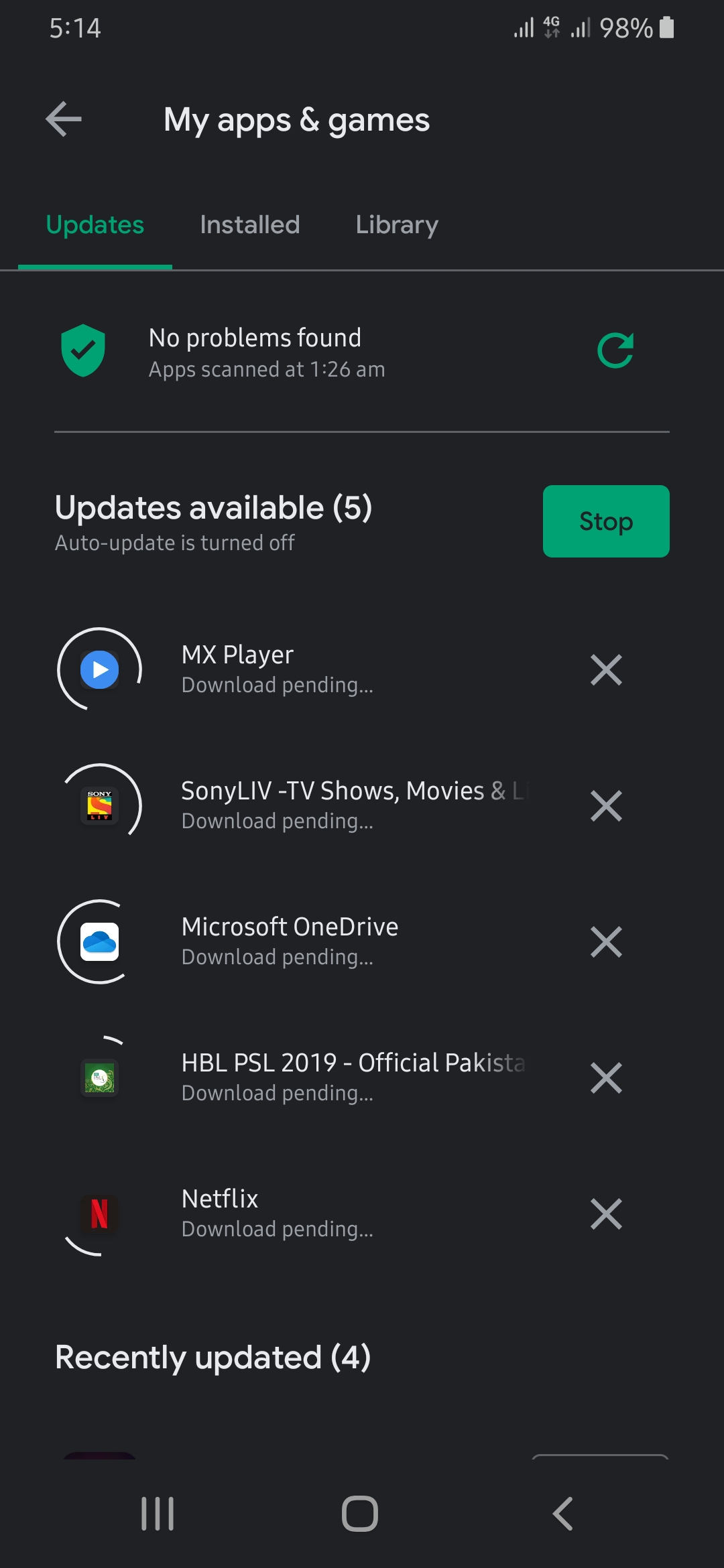Go back using the app bar arrow
724x1568 pixels.
[x=64, y=120]
